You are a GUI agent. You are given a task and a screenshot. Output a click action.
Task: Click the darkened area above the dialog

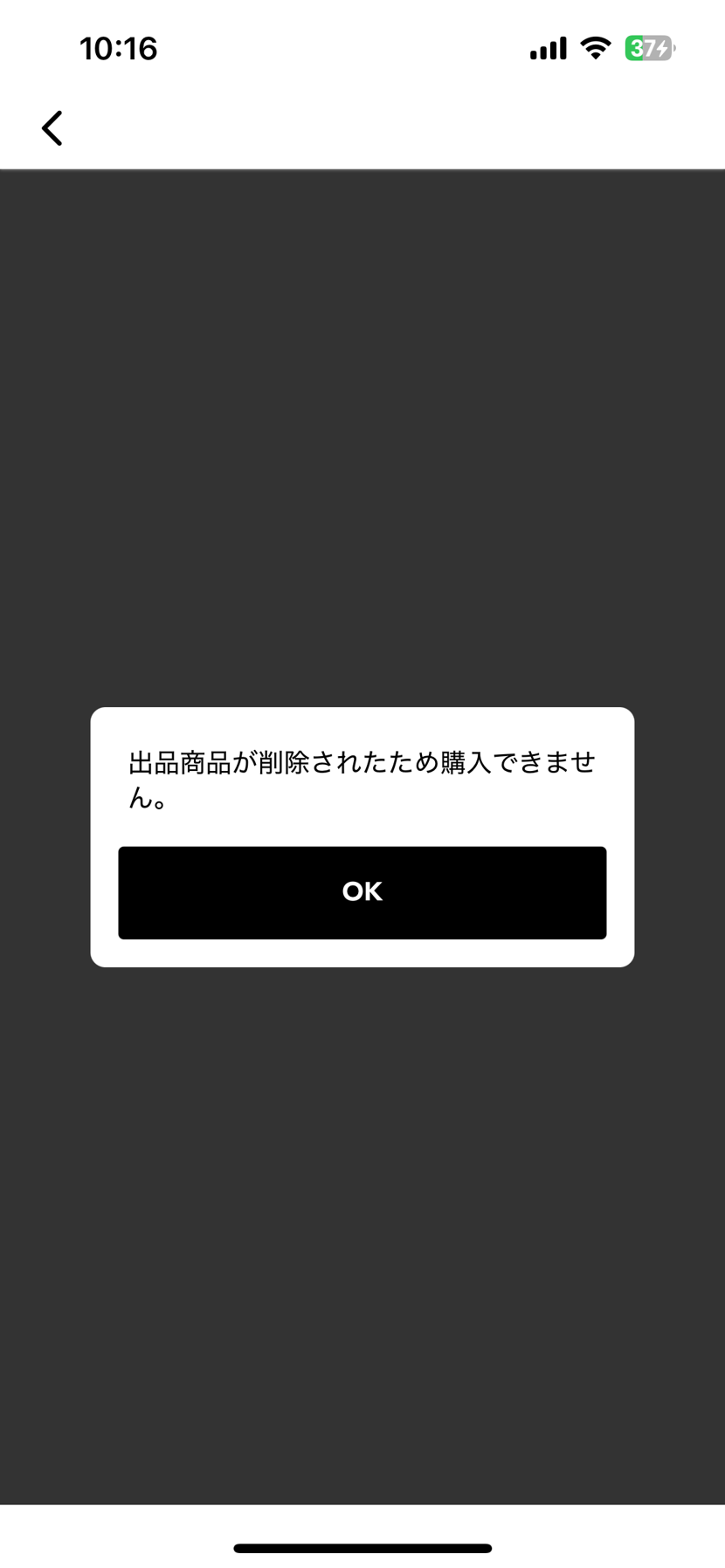(362, 437)
